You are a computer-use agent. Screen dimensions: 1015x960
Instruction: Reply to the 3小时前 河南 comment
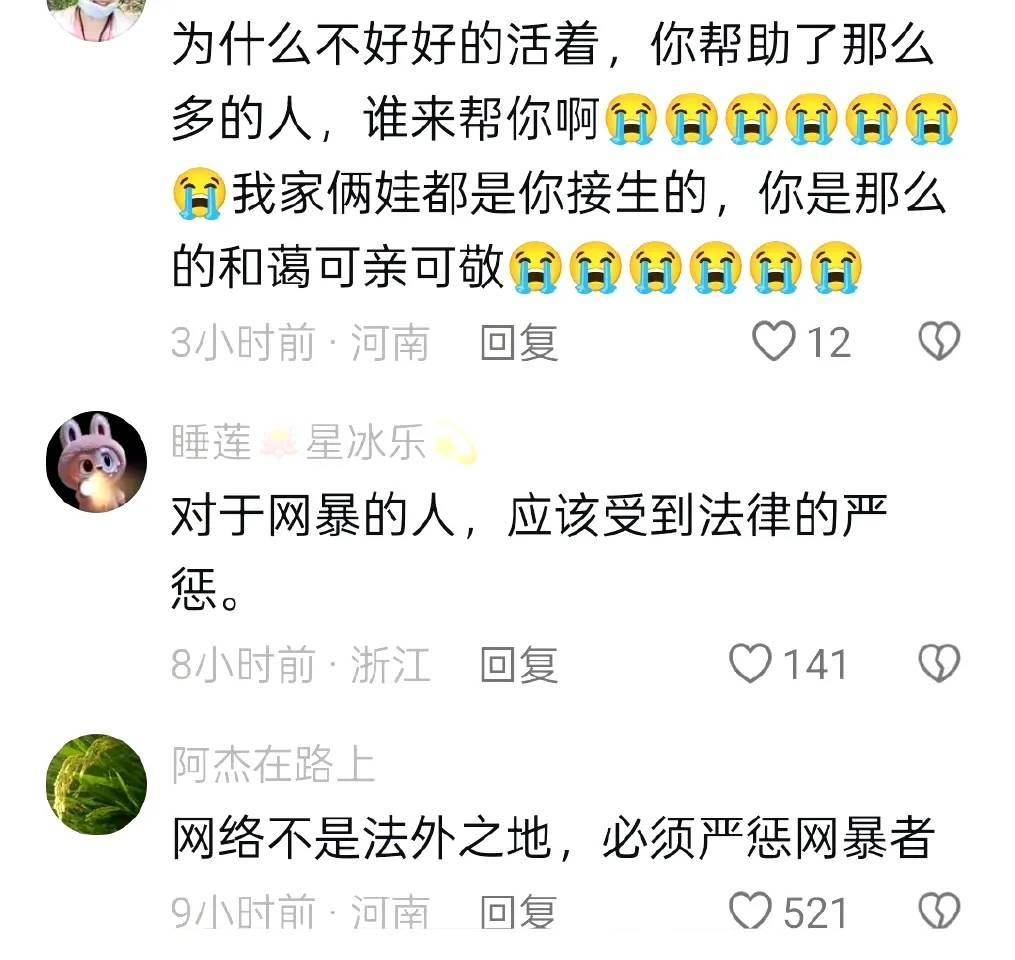[518, 343]
